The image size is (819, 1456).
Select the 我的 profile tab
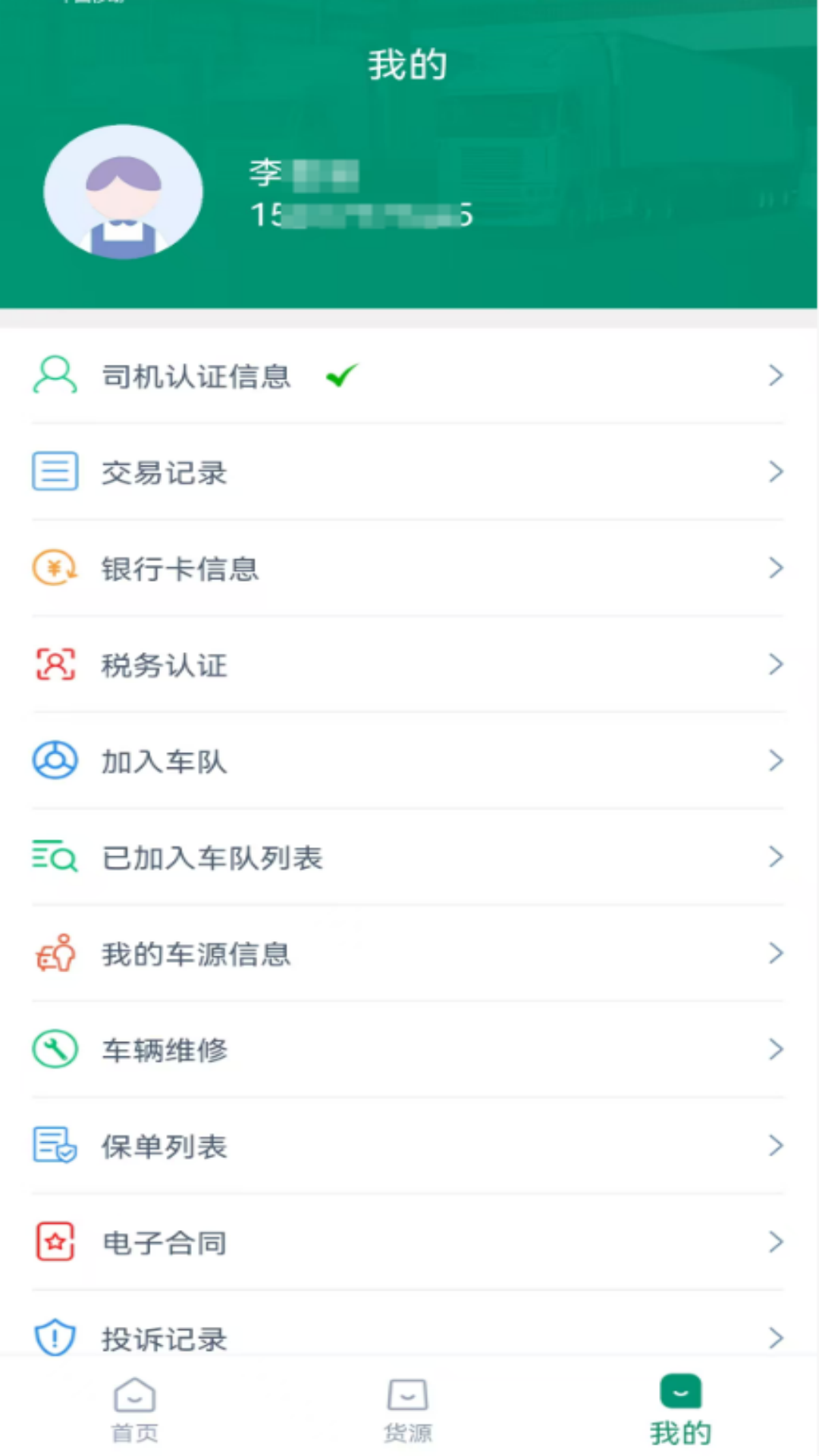pos(679,1409)
